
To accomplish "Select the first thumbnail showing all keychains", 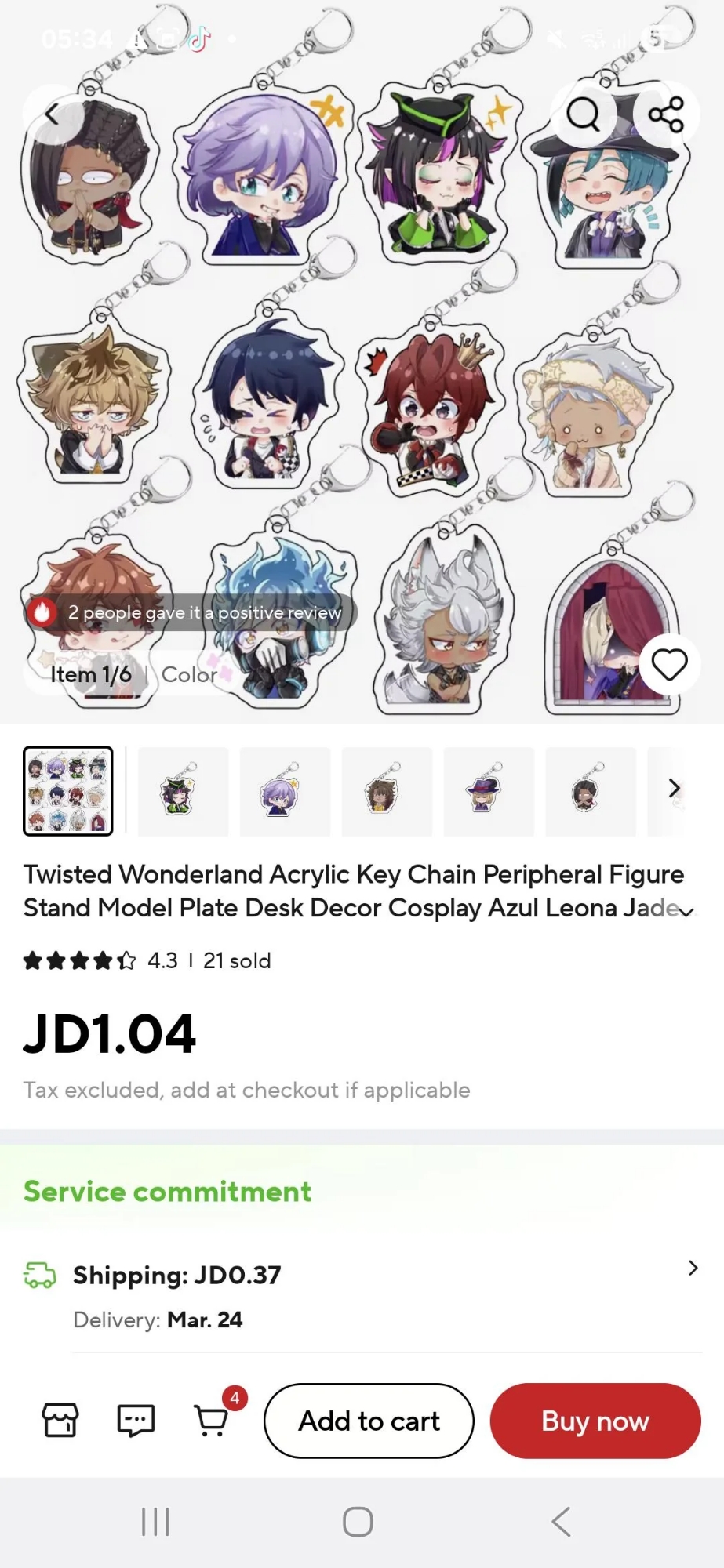I will coord(68,790).
